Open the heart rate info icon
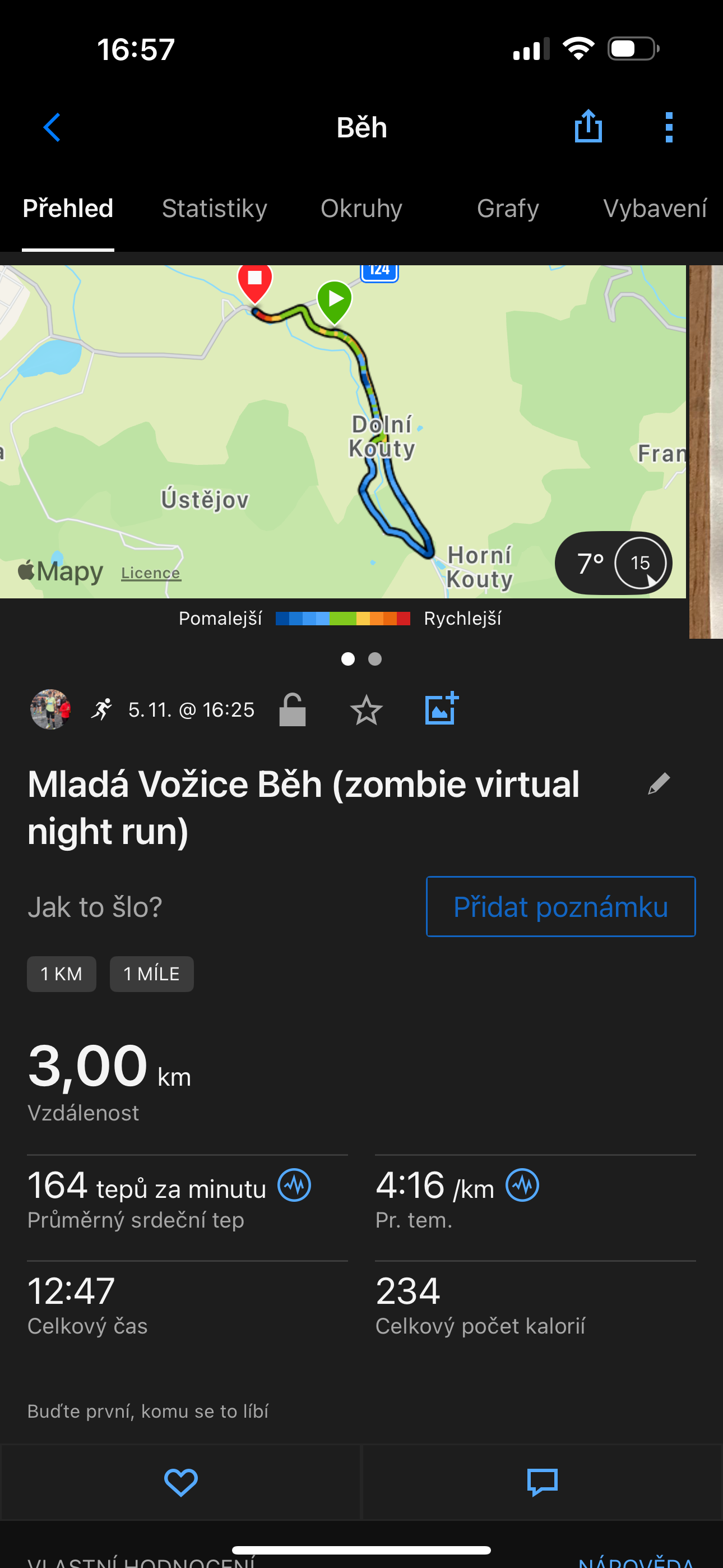This screenshot has width=723, height=1568. (x=295, y=1185)
